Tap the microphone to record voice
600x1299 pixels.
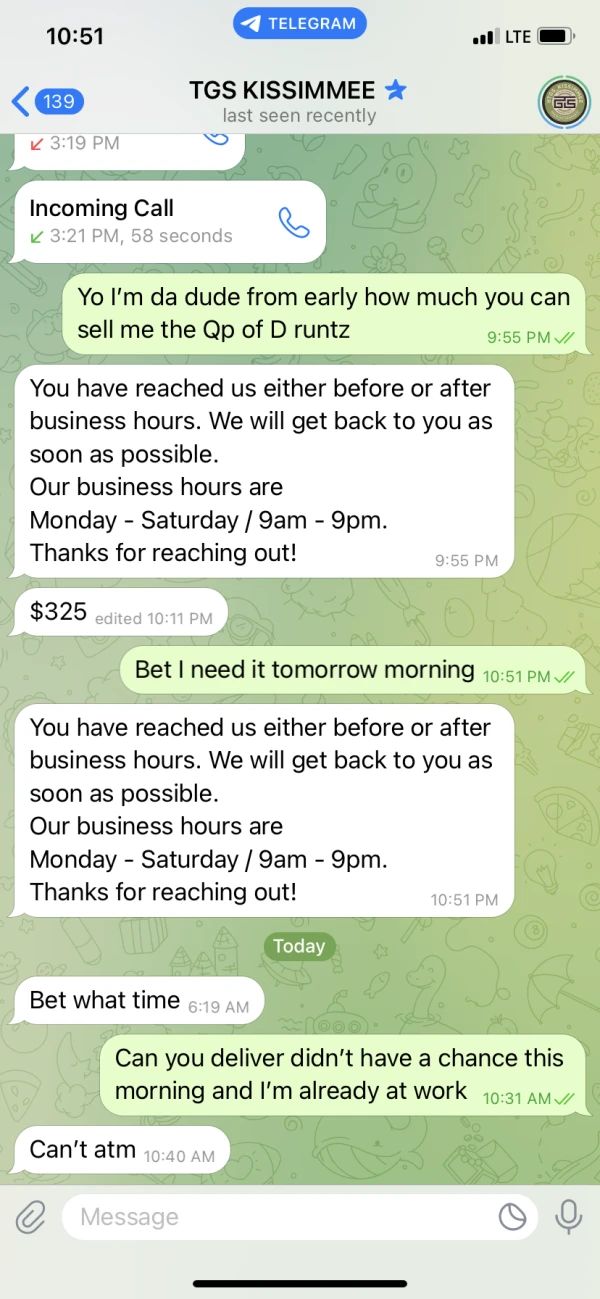[569, 1217]
